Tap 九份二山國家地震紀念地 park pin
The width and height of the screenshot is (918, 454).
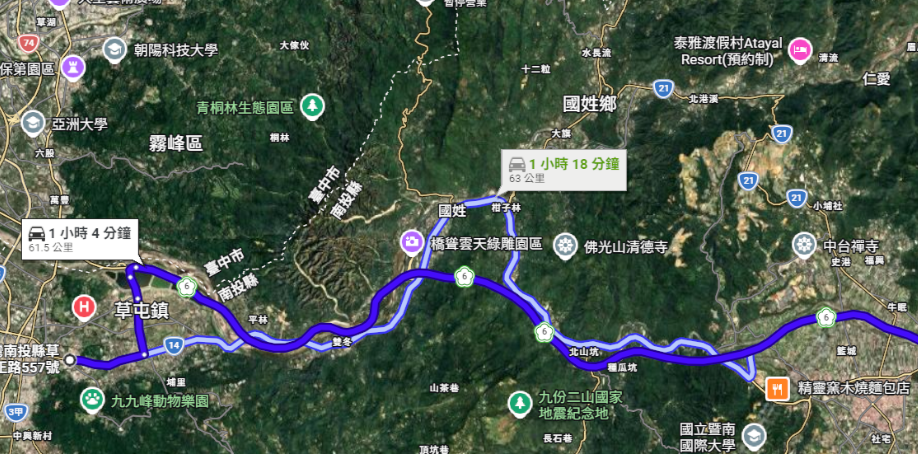point(520,403)
